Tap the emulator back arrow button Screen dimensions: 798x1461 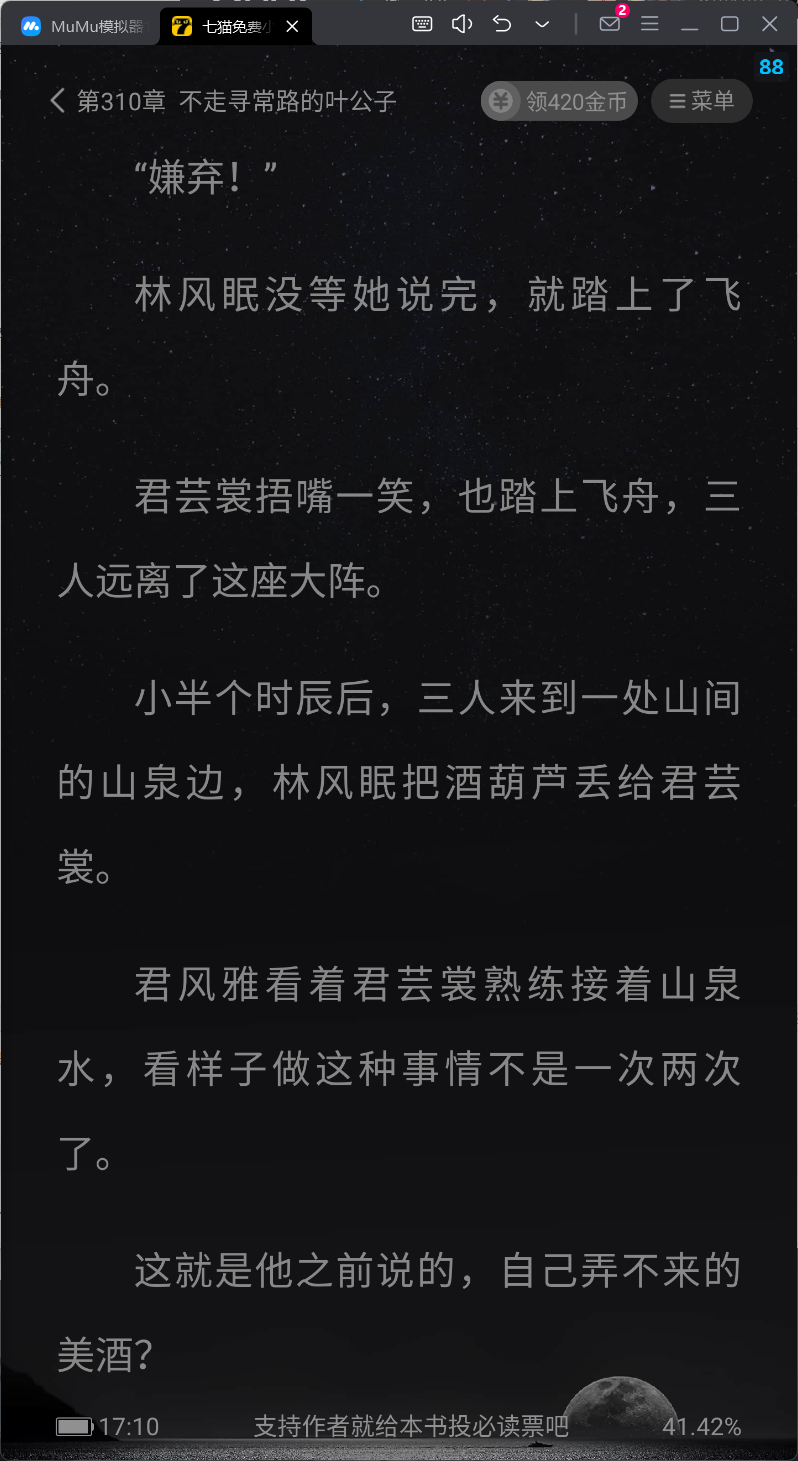pos(502,24)
